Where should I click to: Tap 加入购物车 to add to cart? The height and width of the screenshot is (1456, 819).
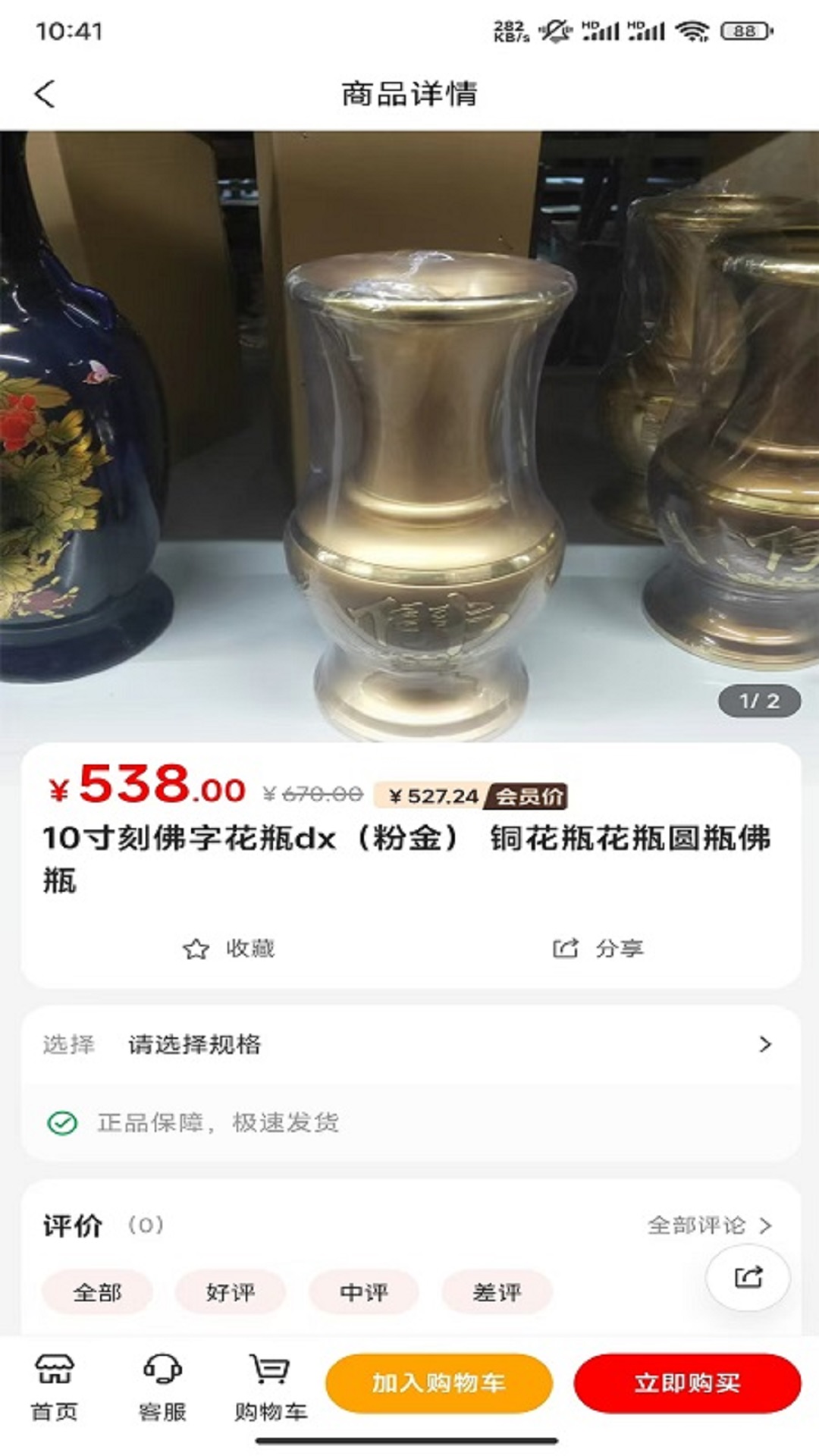[438, 1382]
